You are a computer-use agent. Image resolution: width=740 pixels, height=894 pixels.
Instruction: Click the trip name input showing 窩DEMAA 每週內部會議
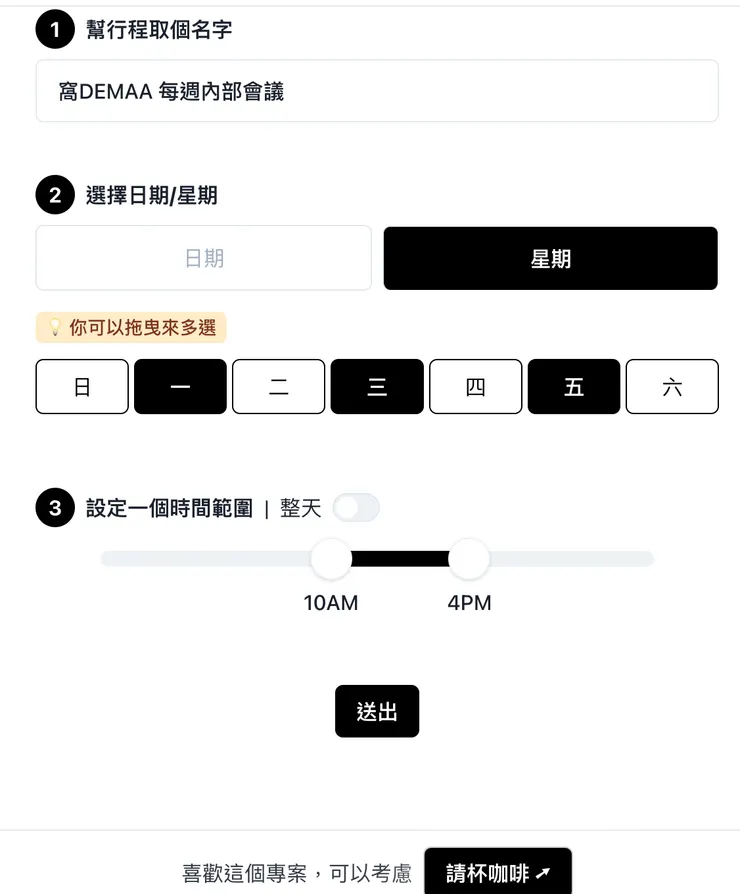(377, 90)
